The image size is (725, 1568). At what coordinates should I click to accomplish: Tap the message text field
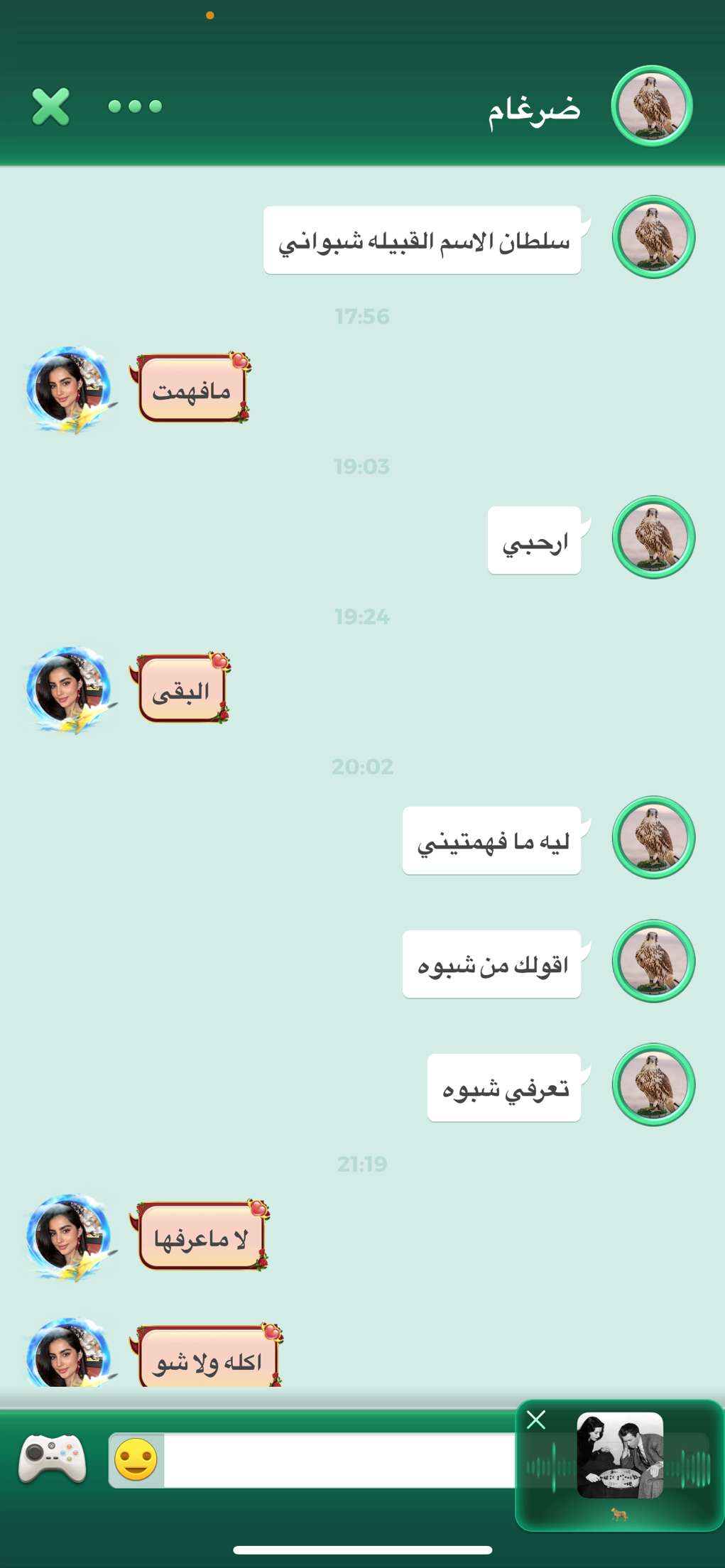click(x=337, y=1460)
